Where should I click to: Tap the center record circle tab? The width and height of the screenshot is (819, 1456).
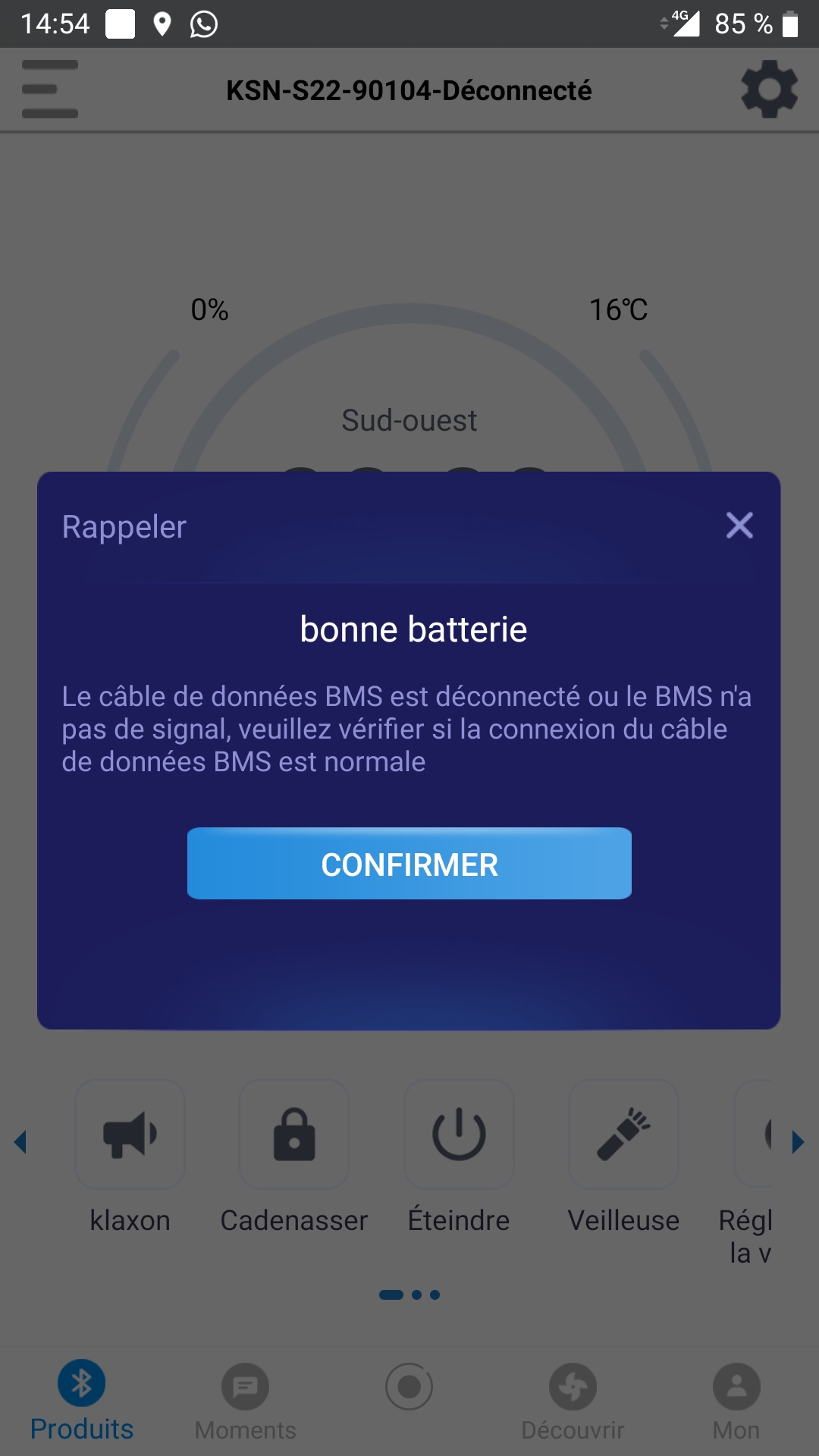409,1387
